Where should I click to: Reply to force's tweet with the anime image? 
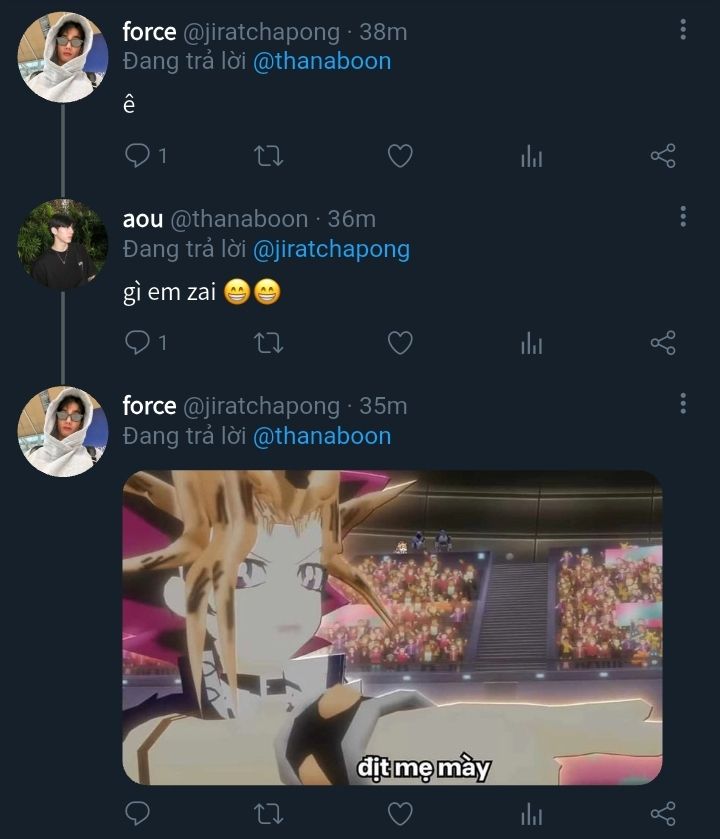pyautogui.click(x=137, y=812)
